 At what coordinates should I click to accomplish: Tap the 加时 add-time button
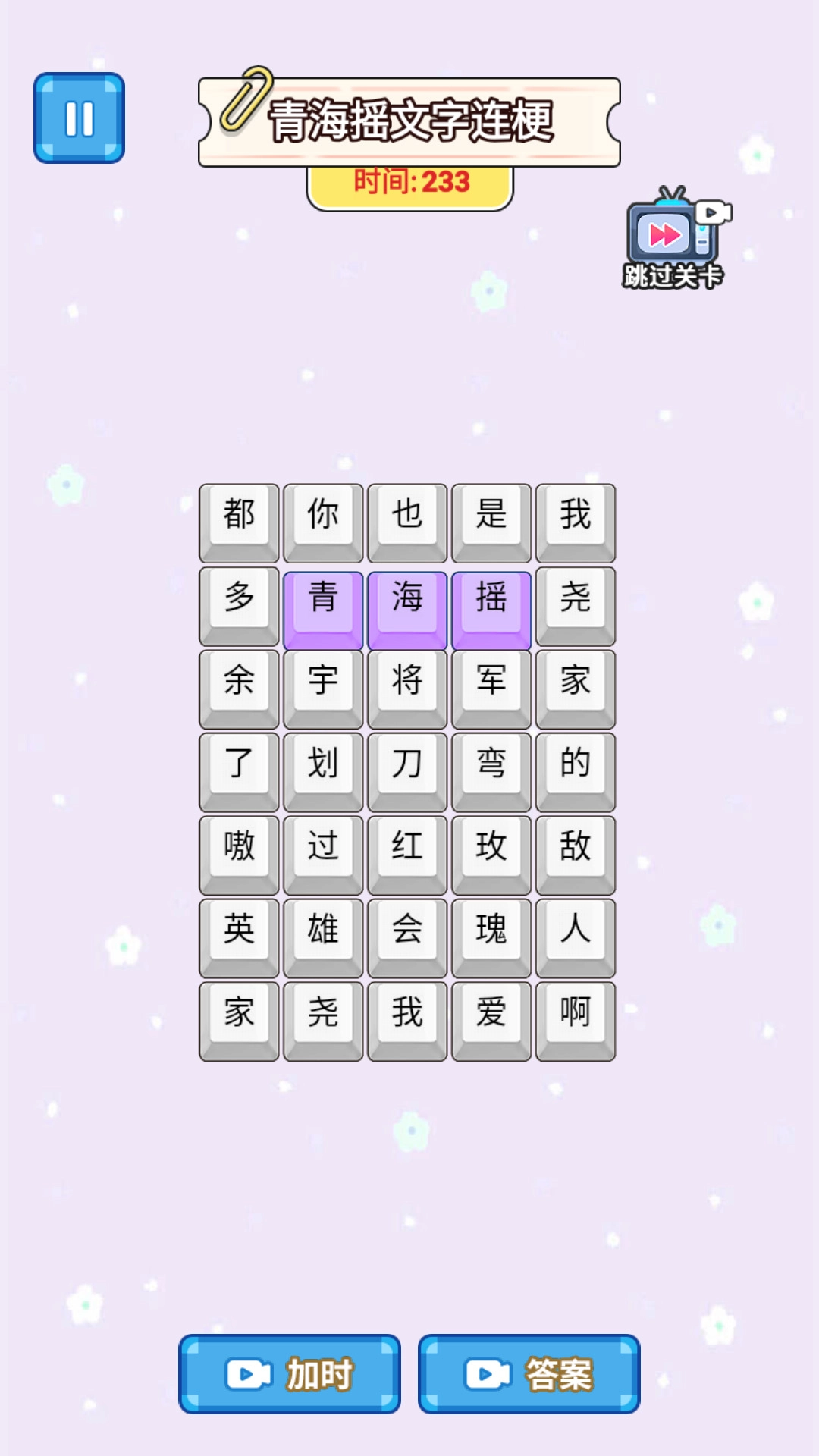click(x=290, y=1374)
